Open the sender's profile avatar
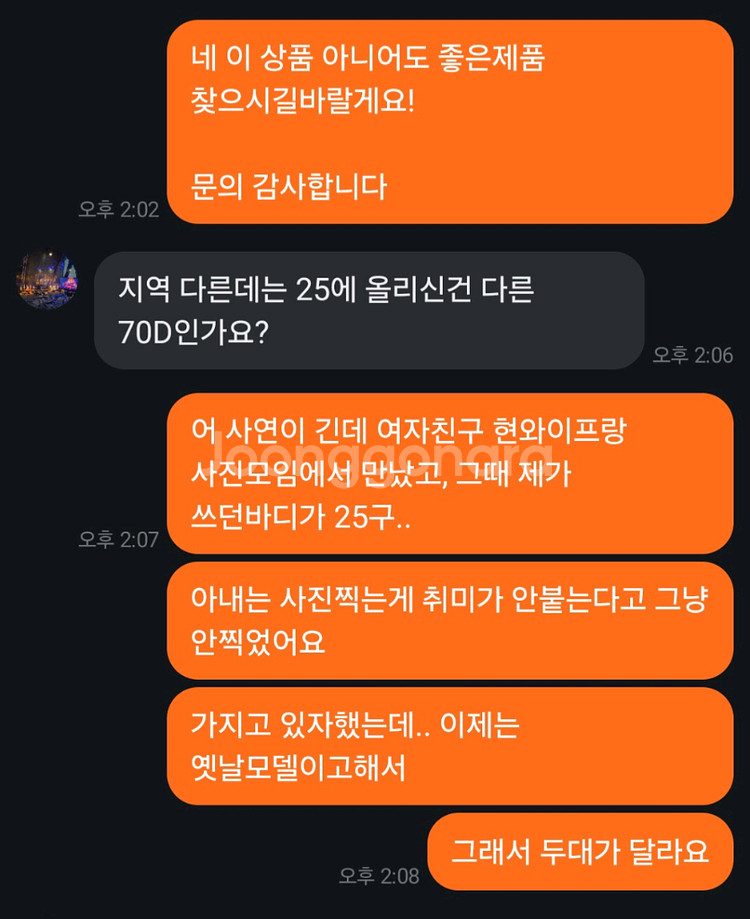The height and width of the screenshot is (919, 750). click(47, 281)
